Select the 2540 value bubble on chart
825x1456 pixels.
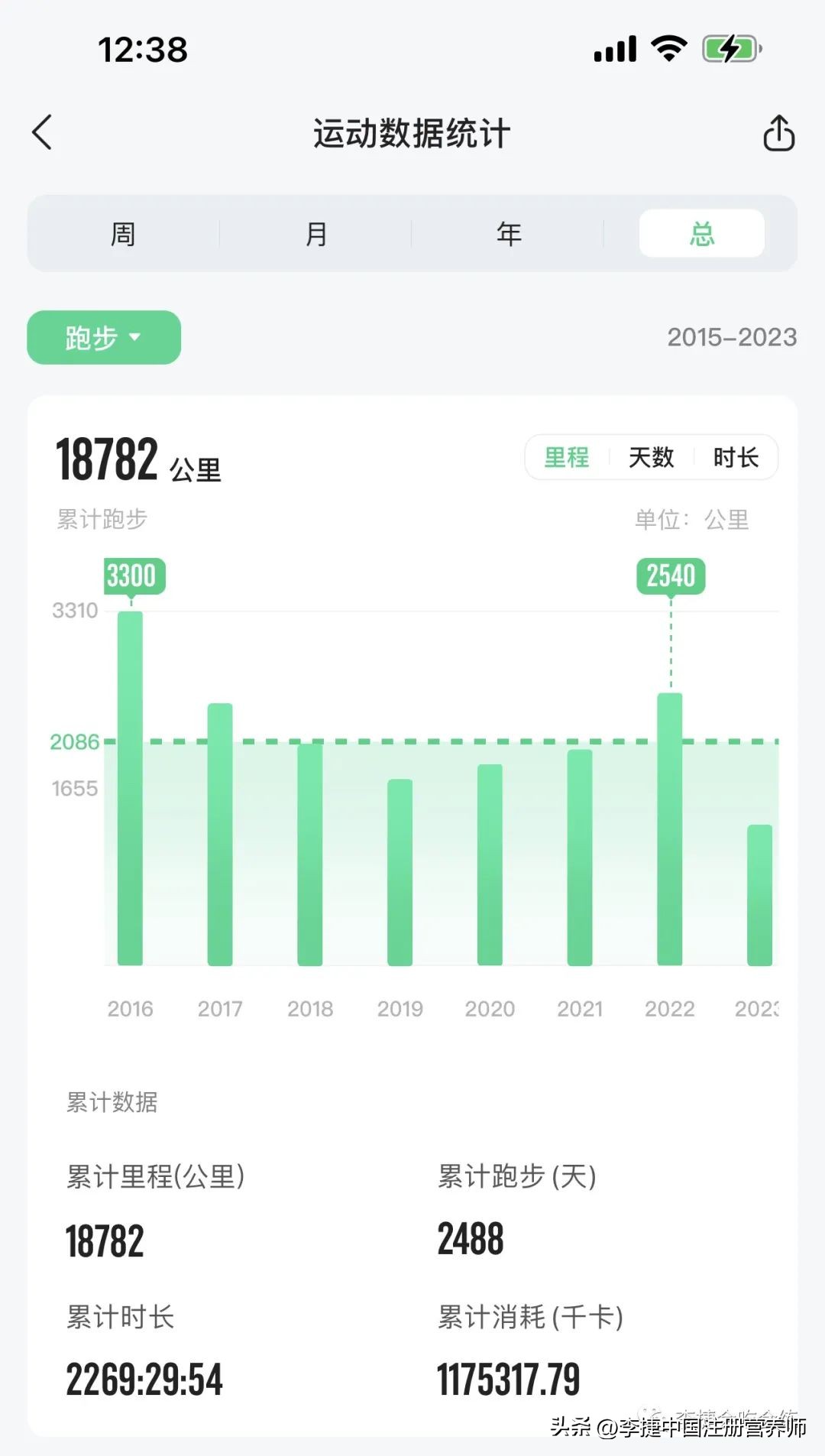[x=669, y=576]
